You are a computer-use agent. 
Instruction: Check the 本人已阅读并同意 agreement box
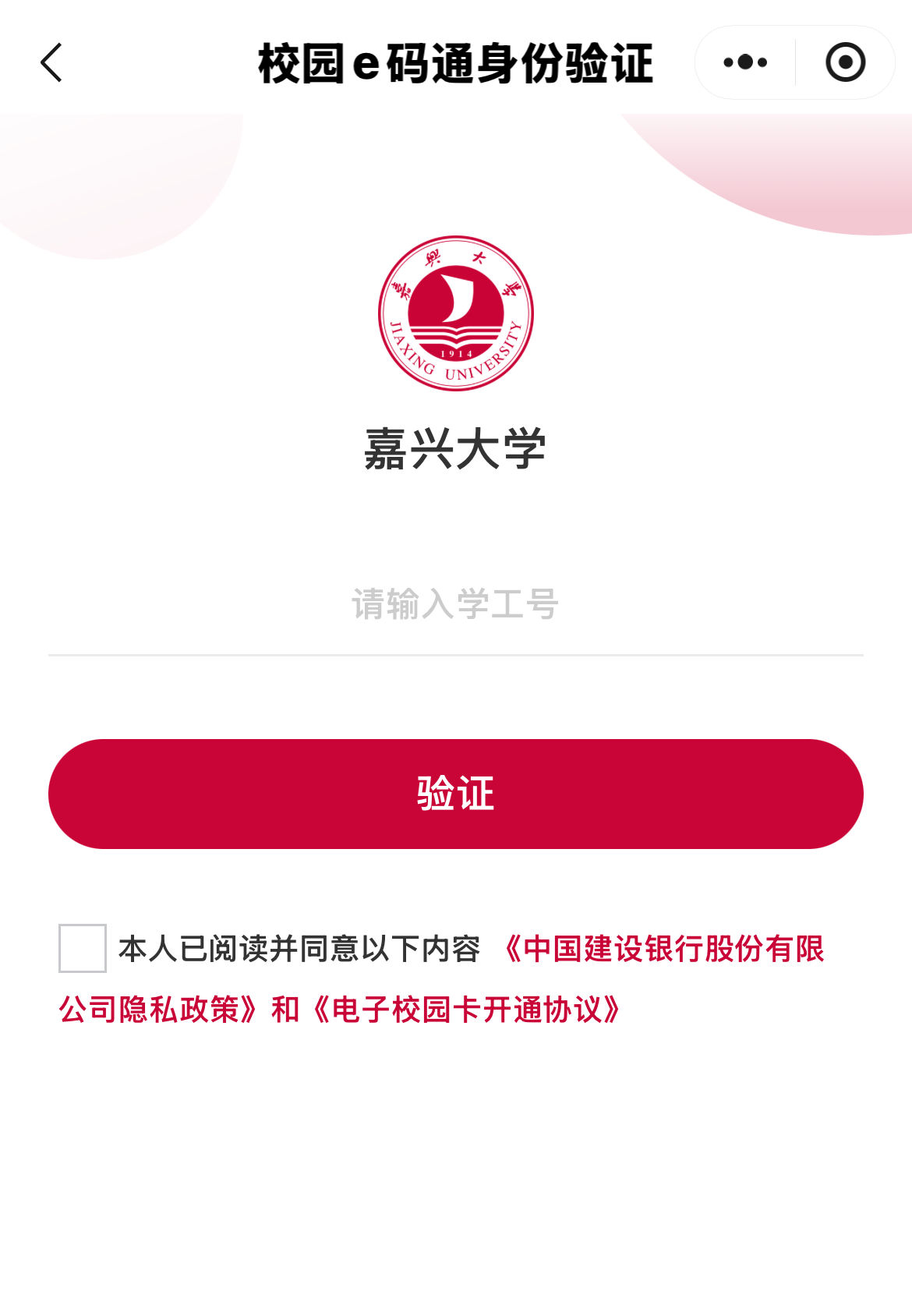83,948
